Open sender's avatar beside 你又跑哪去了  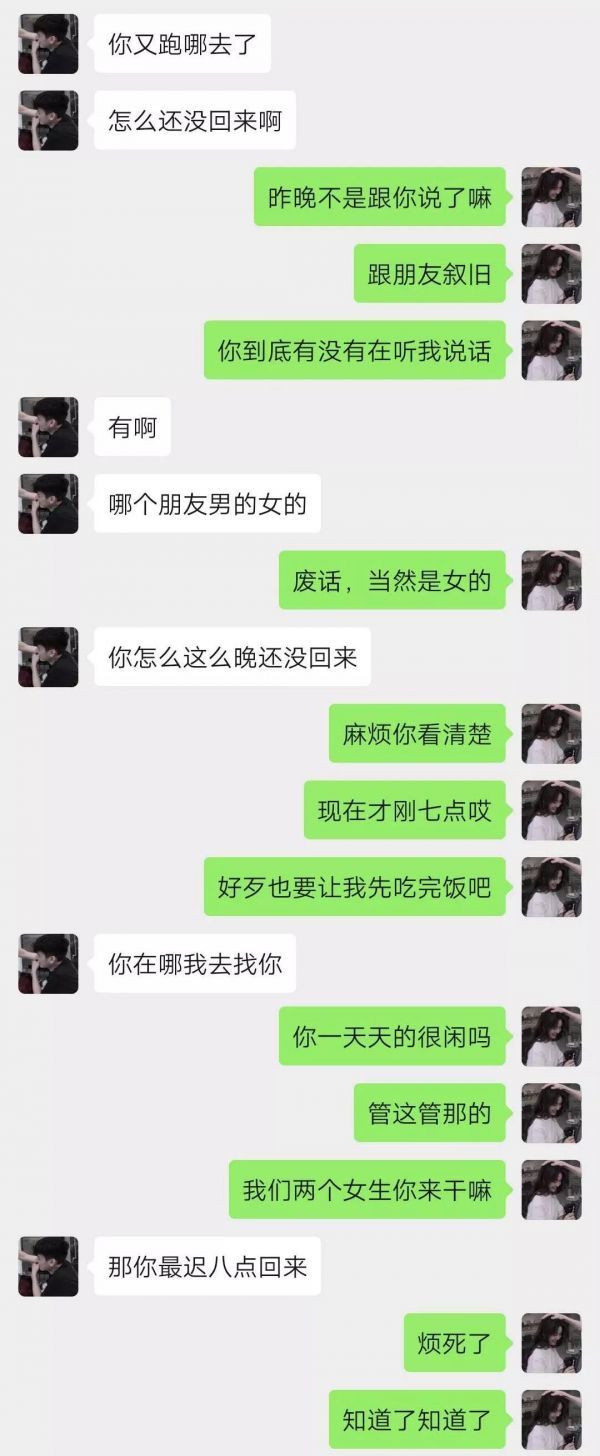48,44
